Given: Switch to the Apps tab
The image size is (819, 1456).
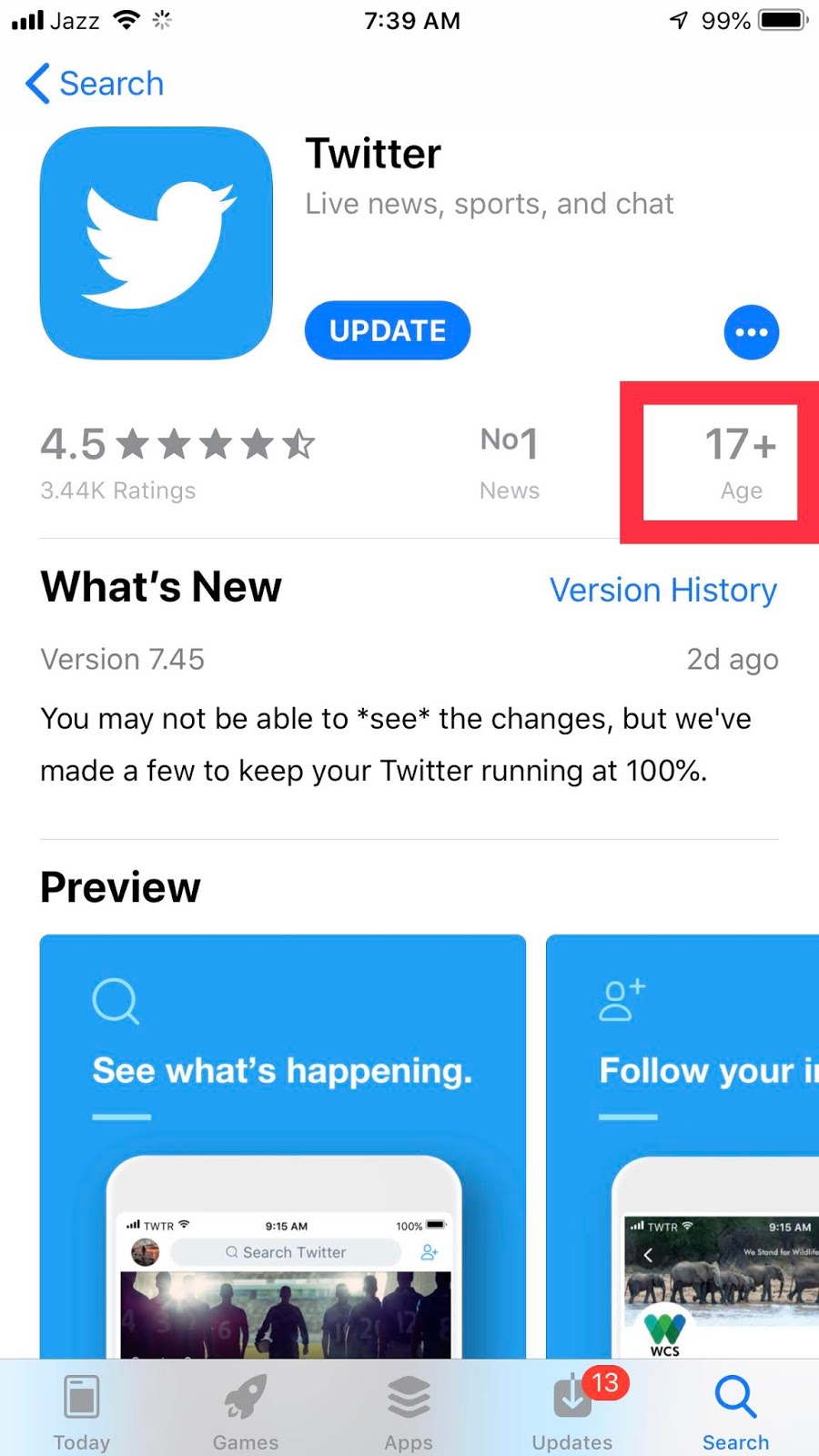Looking at the screenshot, I should click(409, 1412).
